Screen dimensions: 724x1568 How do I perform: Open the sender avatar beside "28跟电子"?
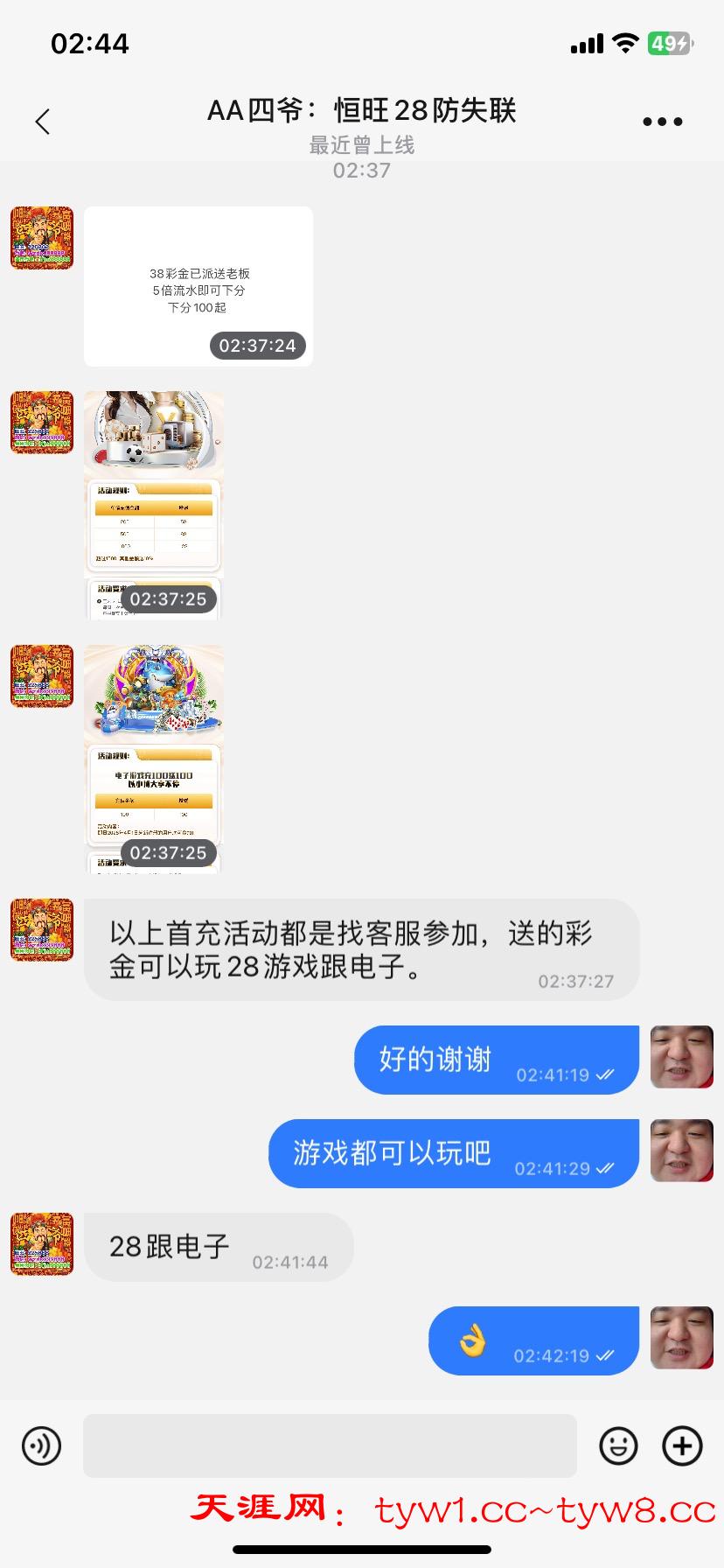pos(42,1243)
